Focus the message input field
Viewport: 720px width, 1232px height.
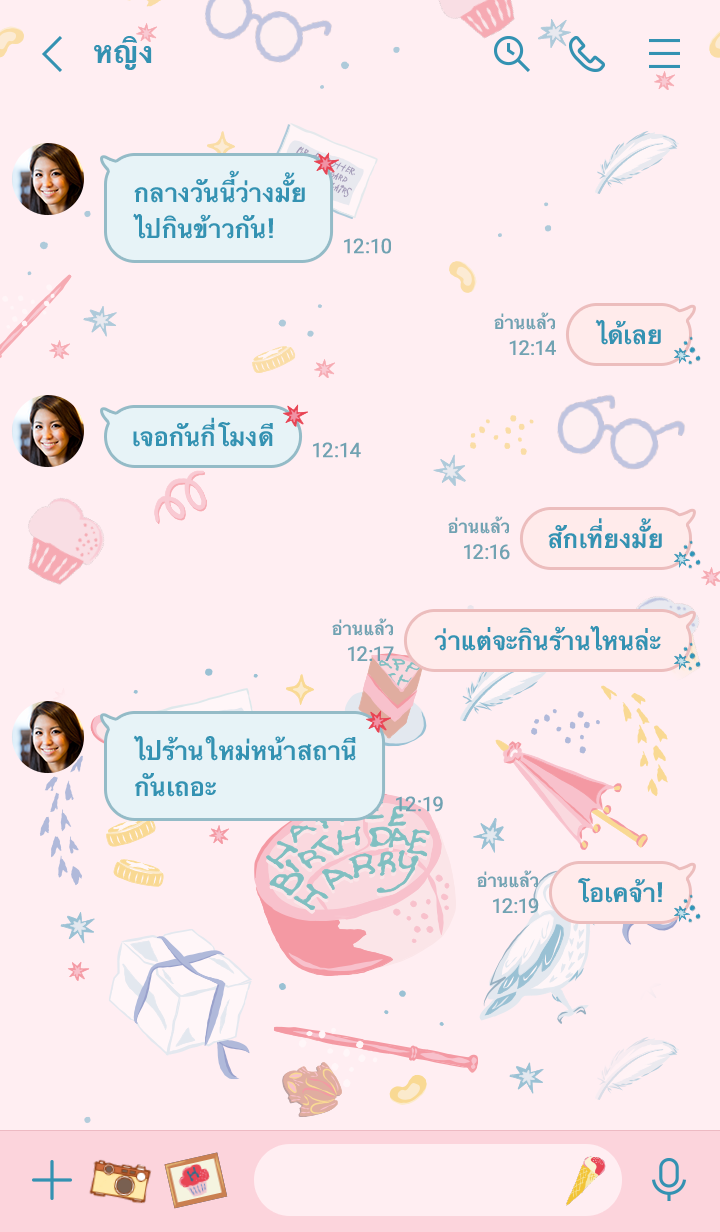tap(410, 1180)
